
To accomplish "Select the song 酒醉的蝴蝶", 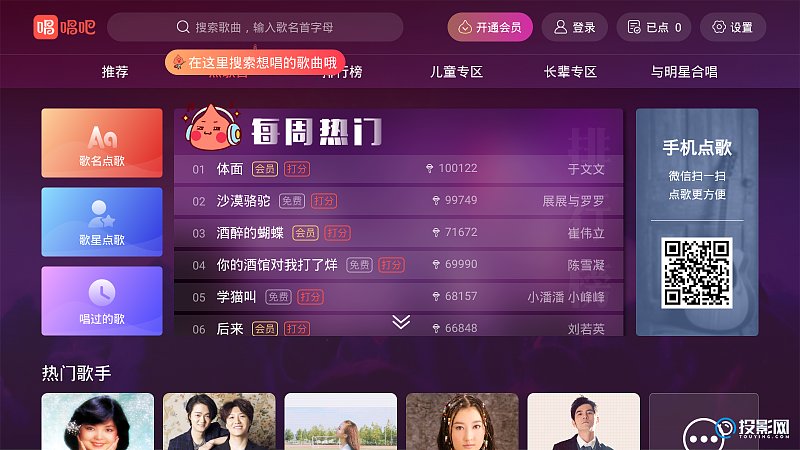I will coord(398,233).
